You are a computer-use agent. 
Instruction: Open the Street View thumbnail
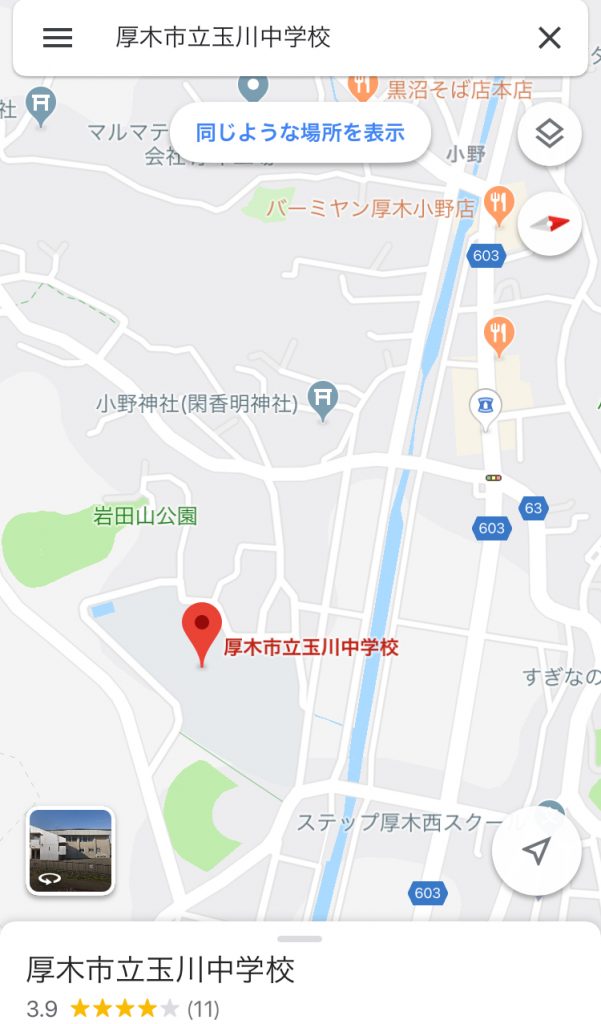point(70,851)
